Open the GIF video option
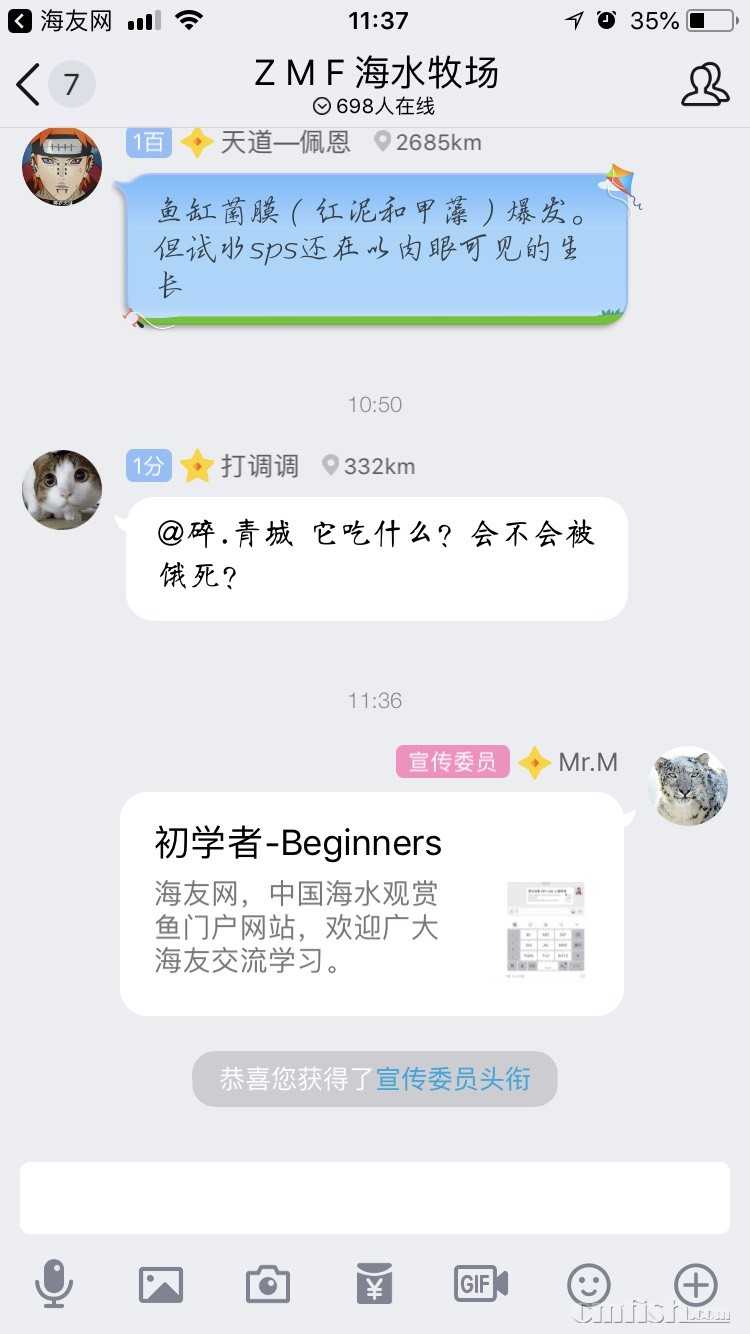The image size is (750, 1334). 481,1284
